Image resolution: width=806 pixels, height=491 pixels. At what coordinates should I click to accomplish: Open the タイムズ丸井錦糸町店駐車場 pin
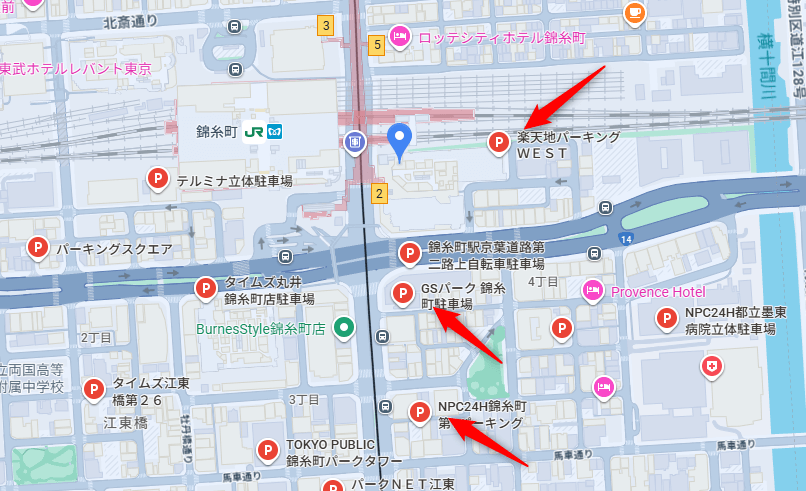205,288
